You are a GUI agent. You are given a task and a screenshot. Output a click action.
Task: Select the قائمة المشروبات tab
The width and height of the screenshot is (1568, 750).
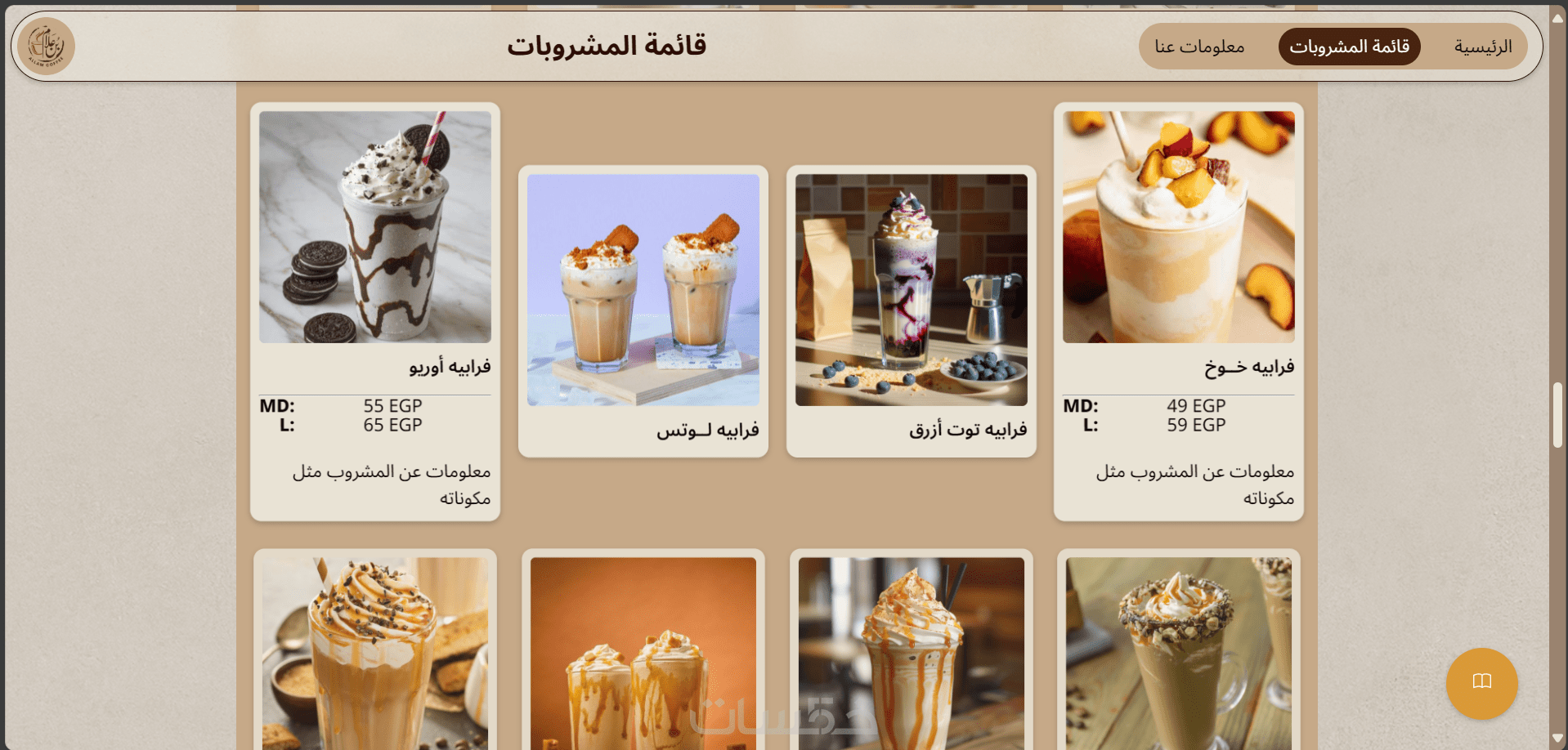1349,47
